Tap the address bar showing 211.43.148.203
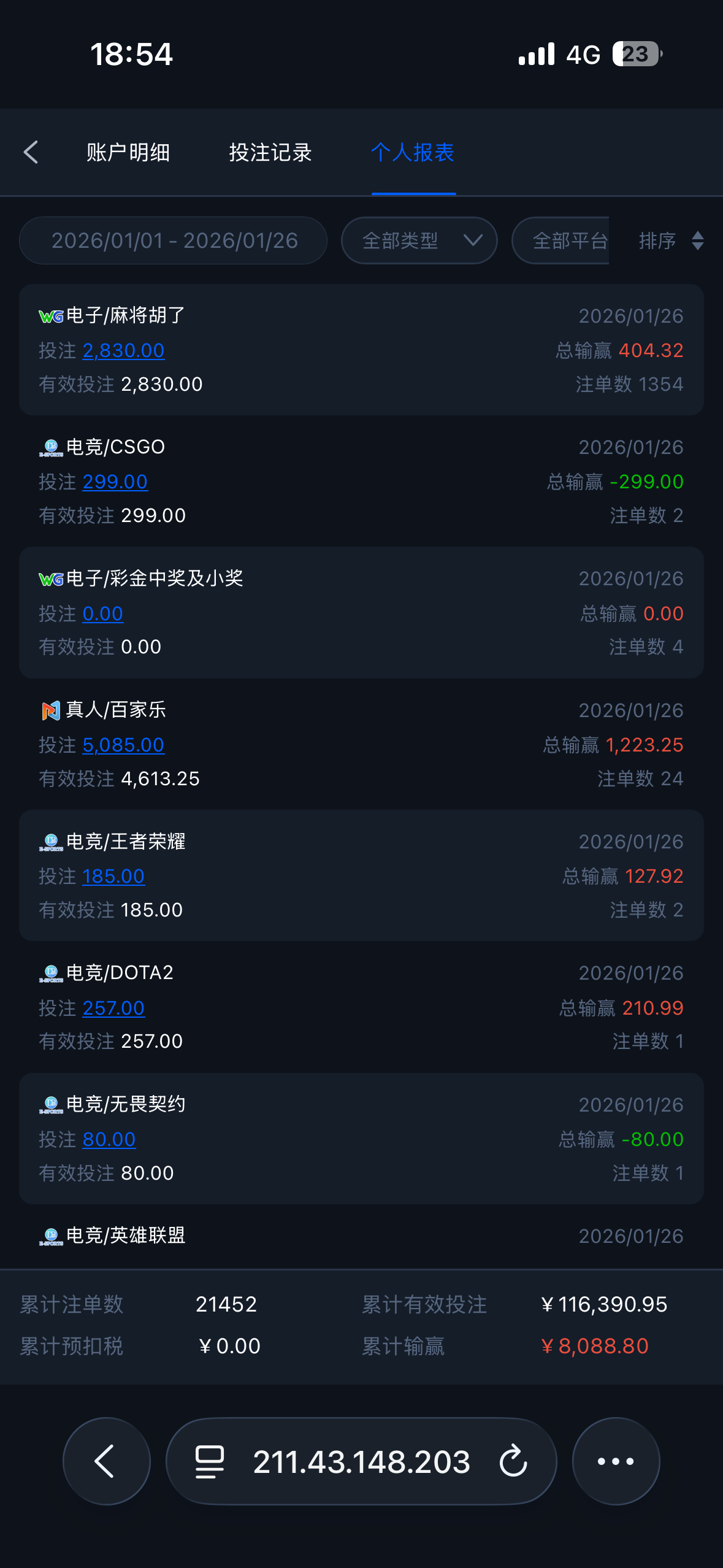723x1568 pixels. coord(361,1461)
